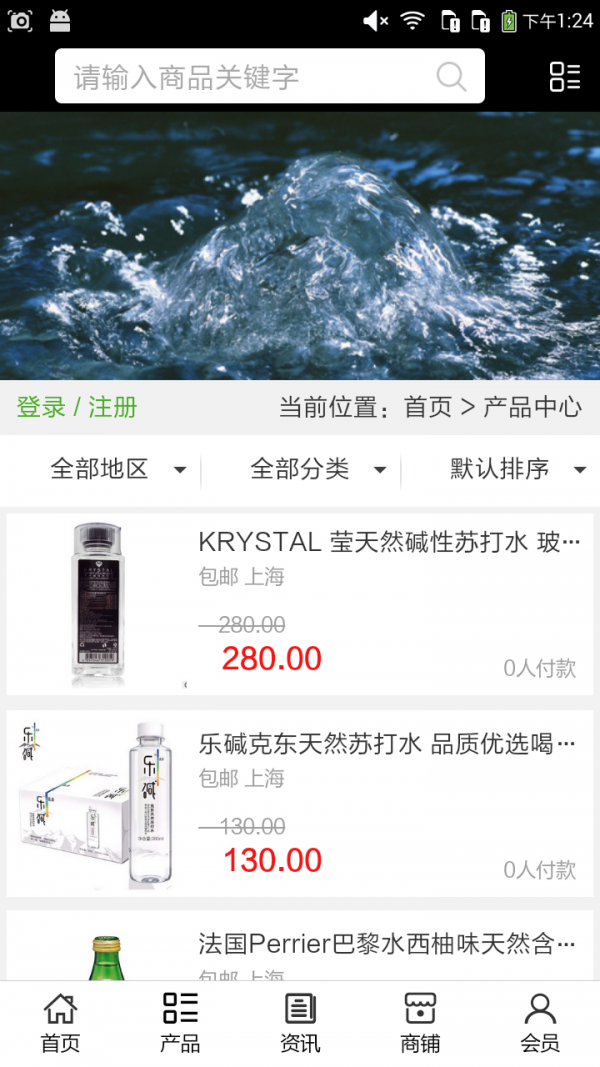Go to the 首页 tab

click(x=60, y=1023)
